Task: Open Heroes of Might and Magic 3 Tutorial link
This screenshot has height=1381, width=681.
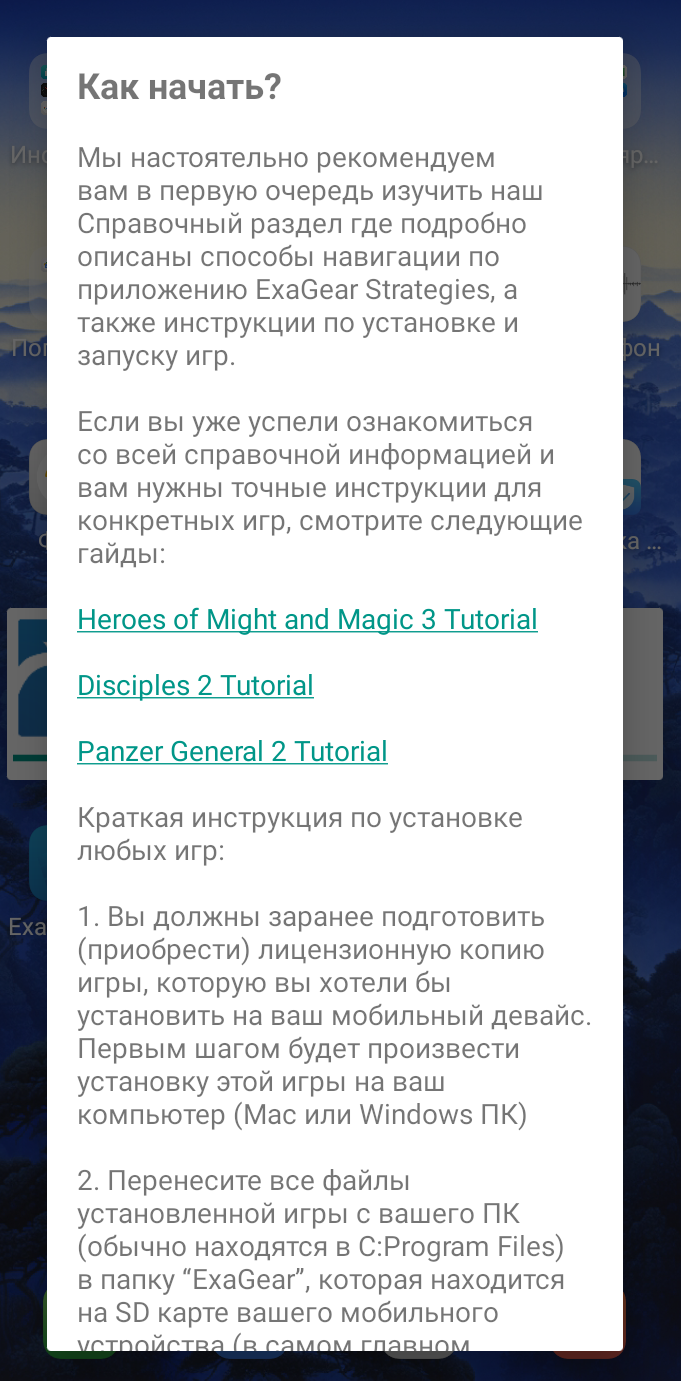Action: point(307,620)
